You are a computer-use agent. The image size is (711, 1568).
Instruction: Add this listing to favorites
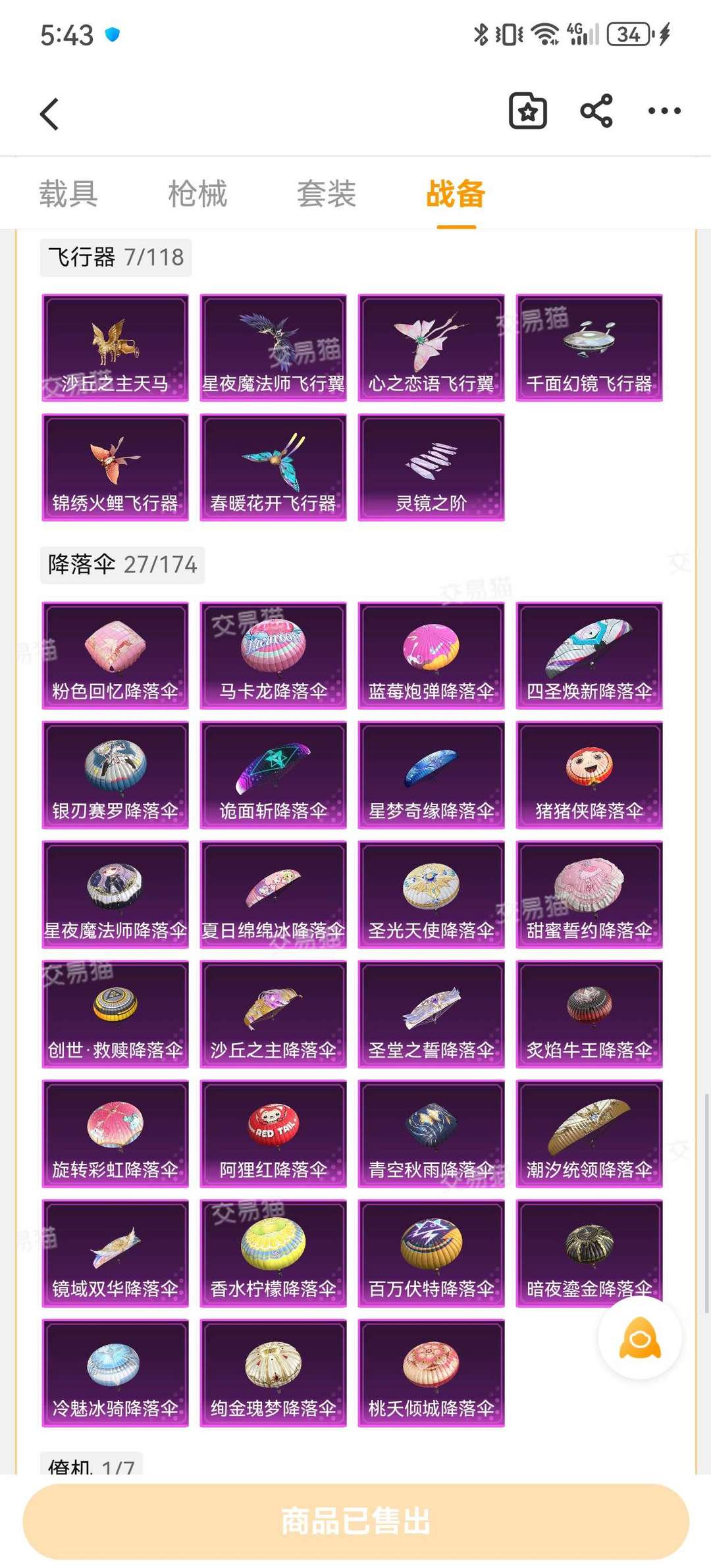point(528,111)
